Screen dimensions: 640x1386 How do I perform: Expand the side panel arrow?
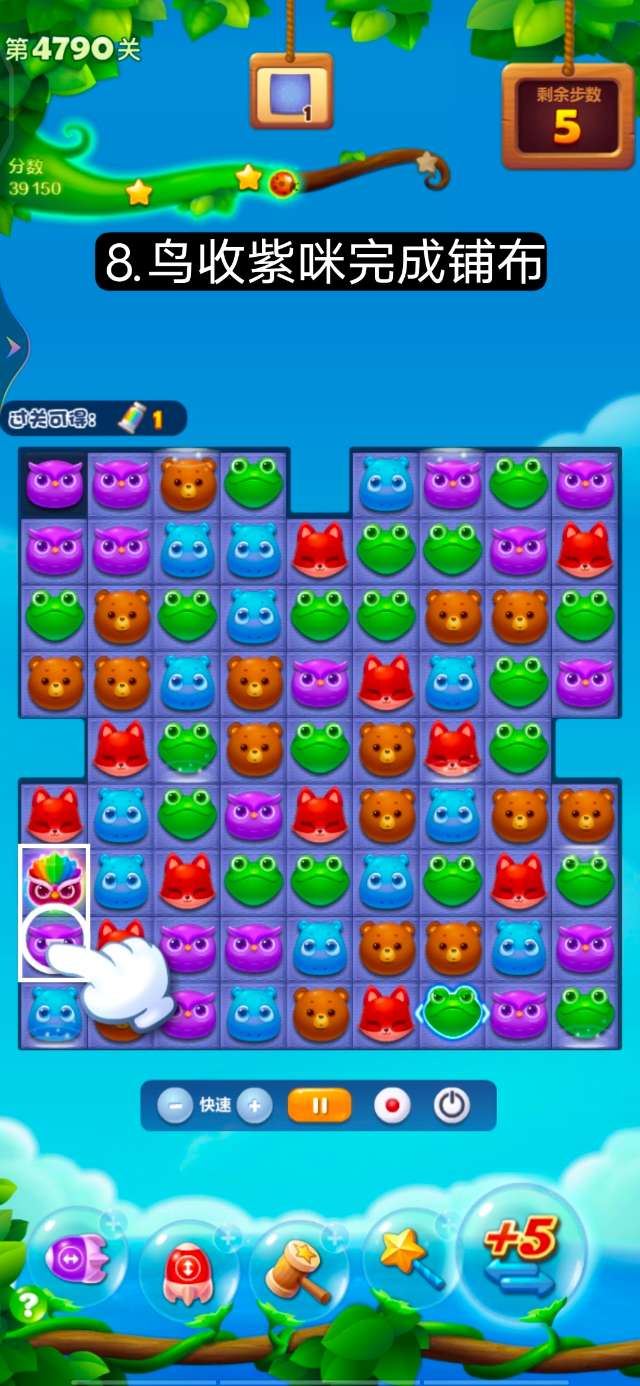coord(13,347)
